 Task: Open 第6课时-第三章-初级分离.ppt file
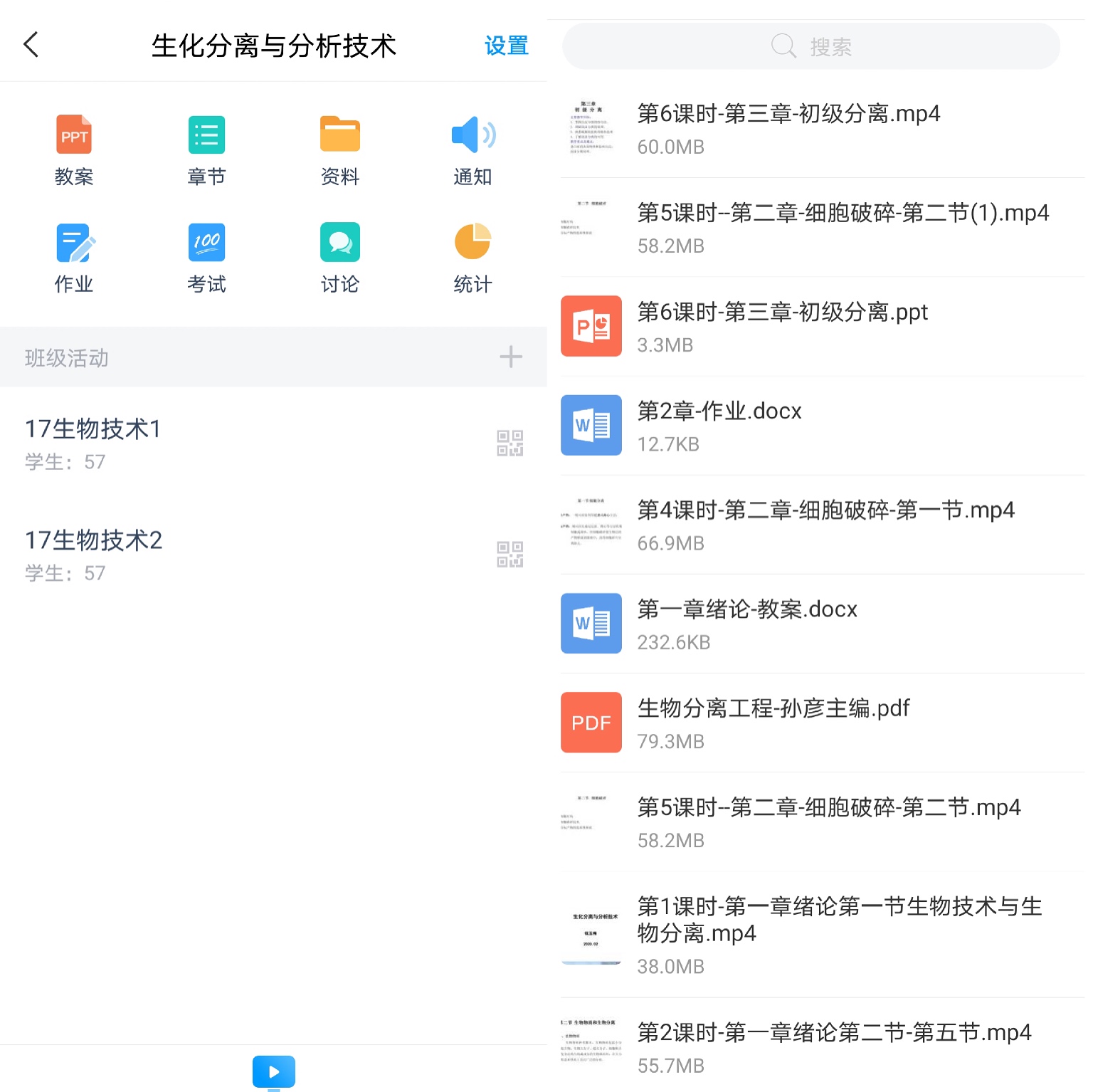tap(783, 327)
